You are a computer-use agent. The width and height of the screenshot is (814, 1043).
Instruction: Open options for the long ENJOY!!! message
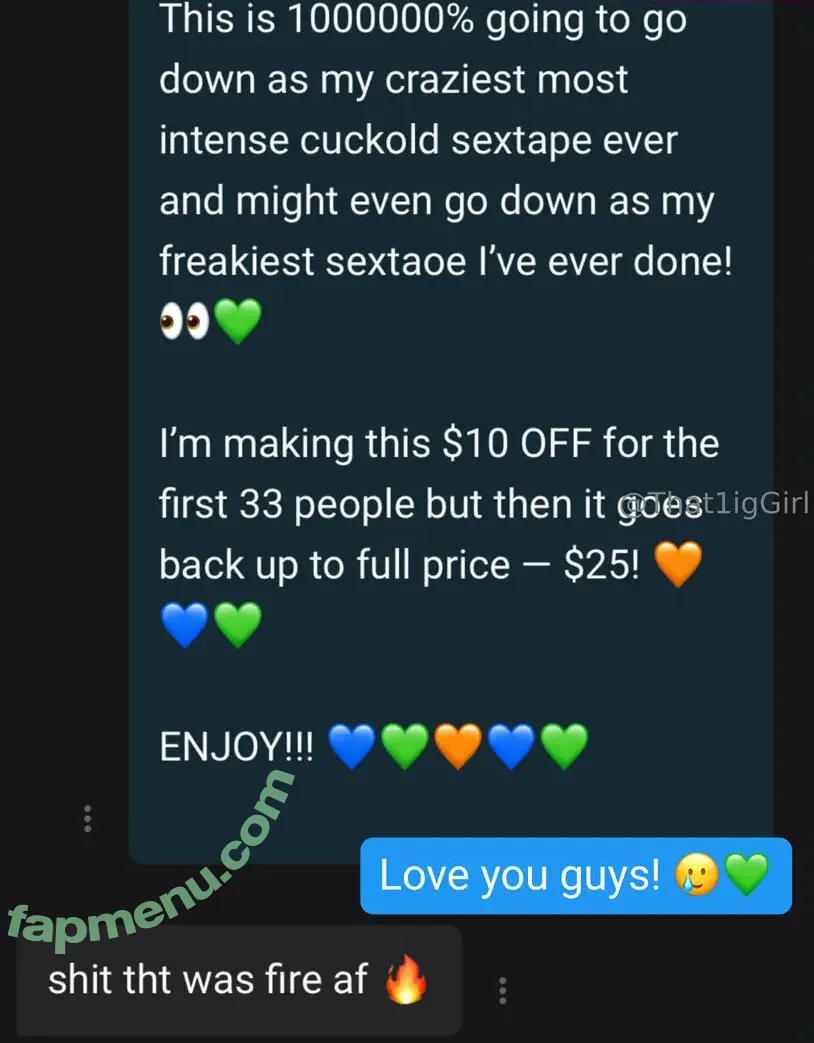[88, 819]
